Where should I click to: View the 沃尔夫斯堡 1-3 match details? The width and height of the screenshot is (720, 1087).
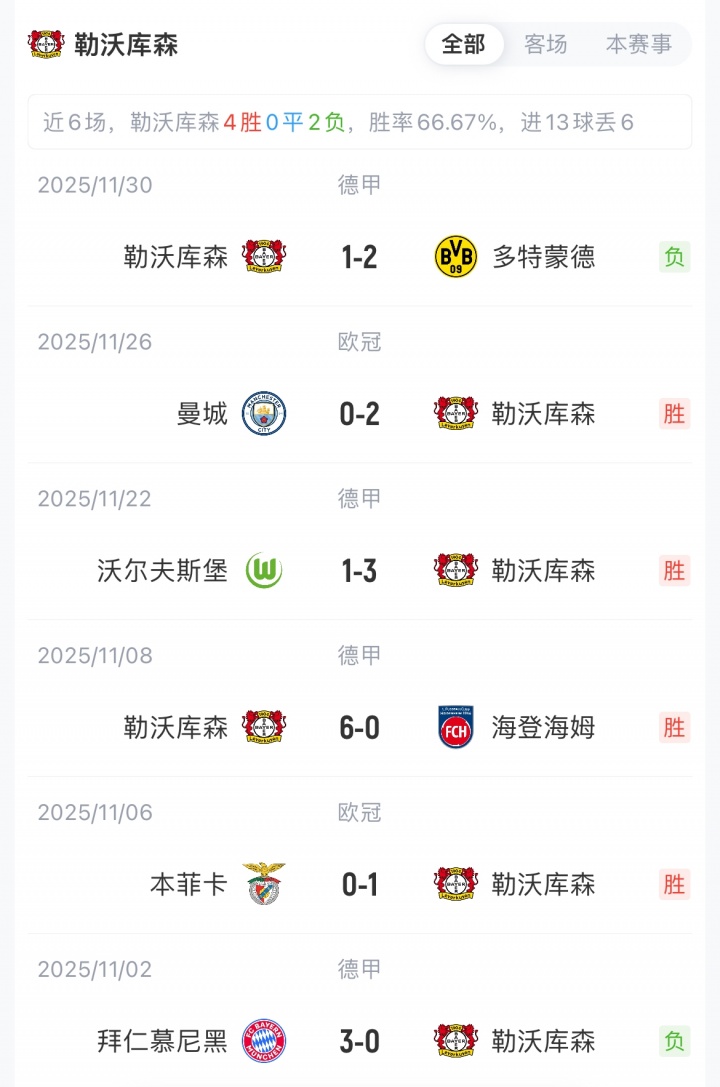click(359, 570)
